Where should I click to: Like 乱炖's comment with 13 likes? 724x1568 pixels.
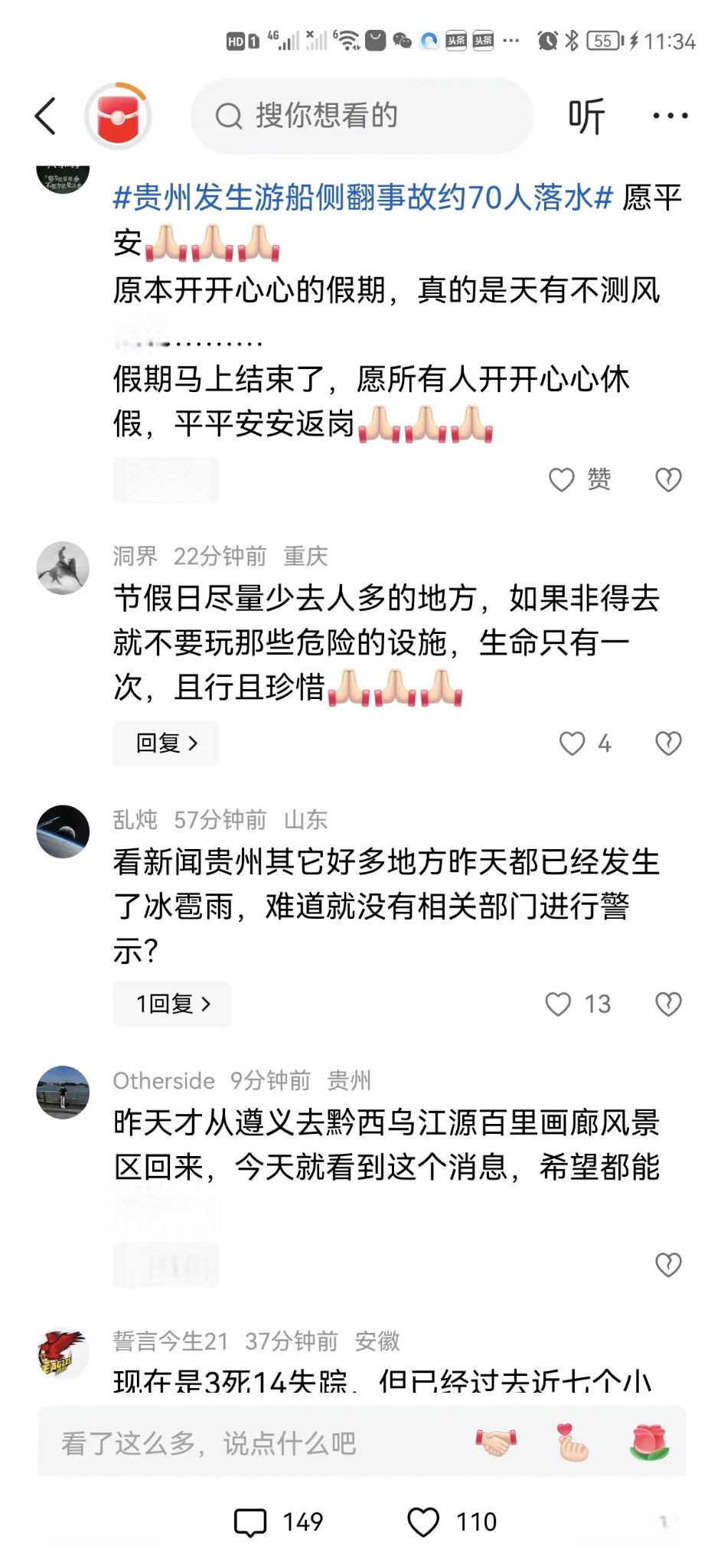click(577, 1004)
